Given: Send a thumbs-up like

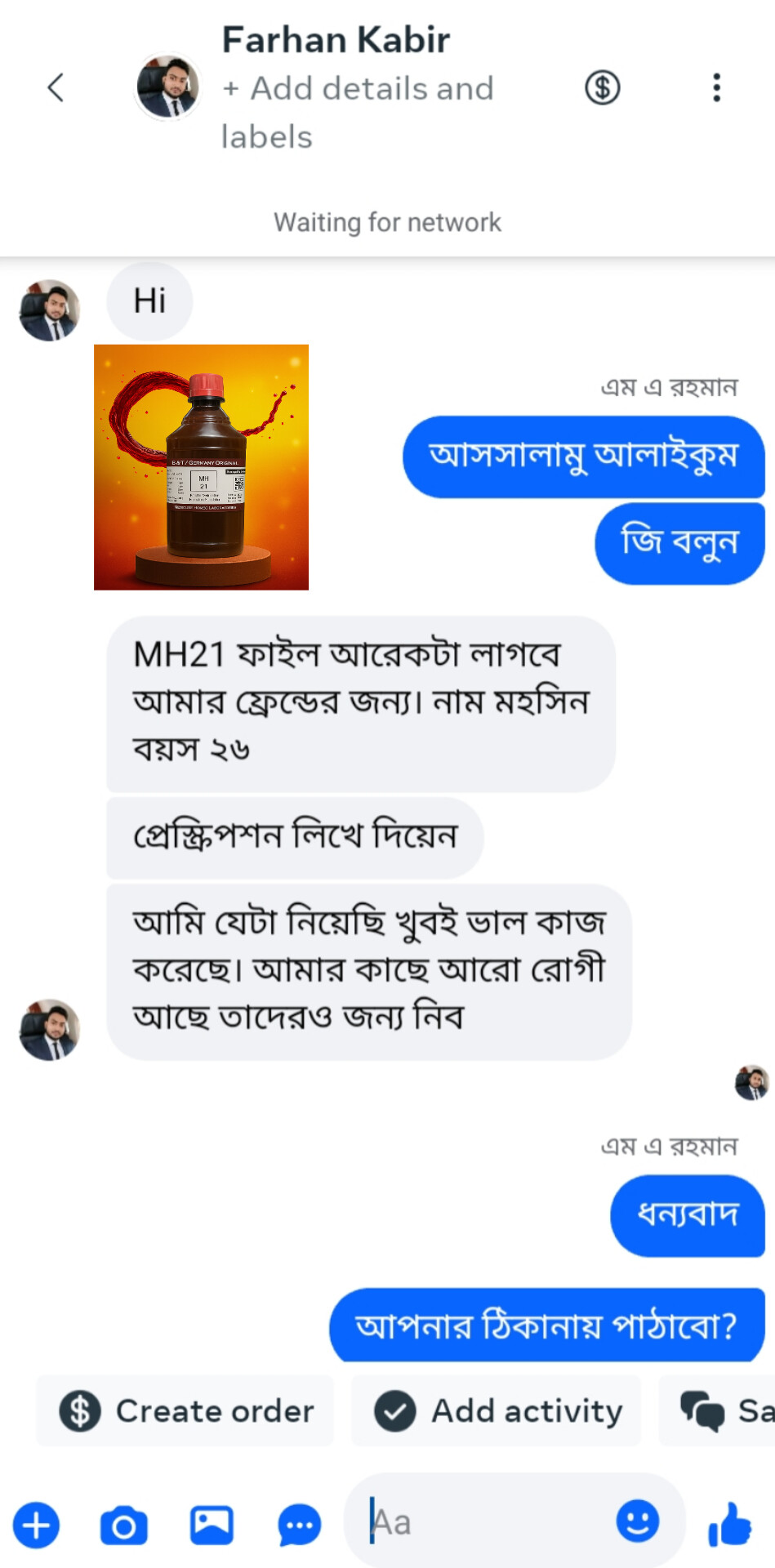Looking at the screenshot, I should click(x=729, y=1524).
